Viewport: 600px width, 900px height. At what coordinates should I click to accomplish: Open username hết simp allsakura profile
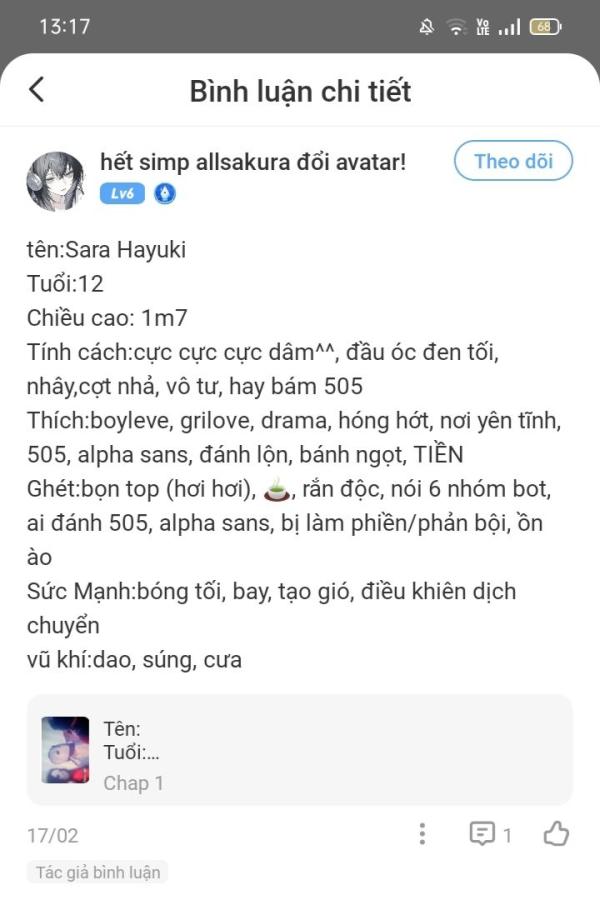253,161
